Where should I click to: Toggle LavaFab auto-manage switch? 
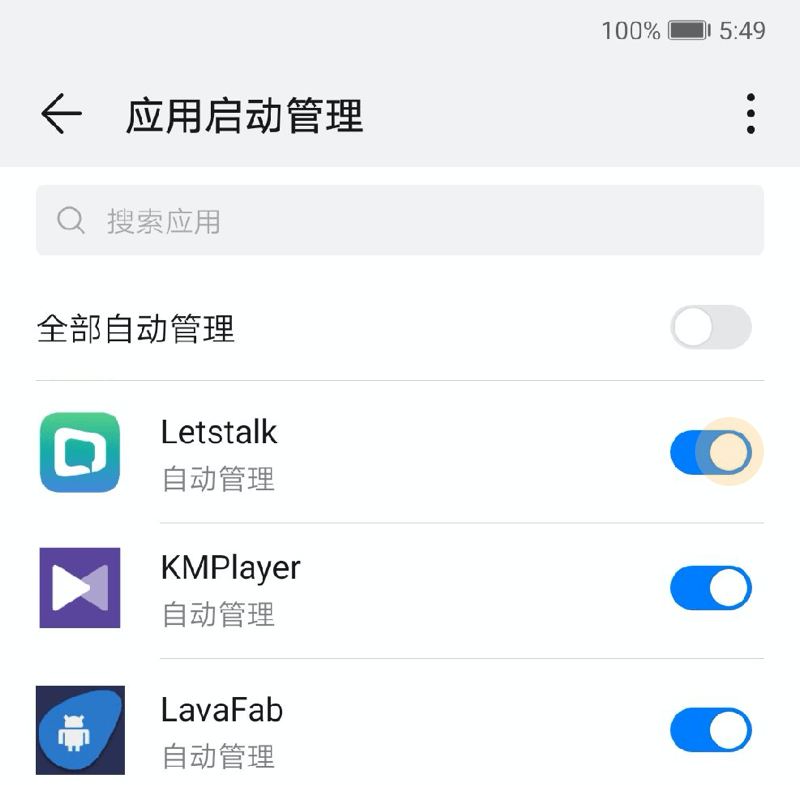point(711,730)
